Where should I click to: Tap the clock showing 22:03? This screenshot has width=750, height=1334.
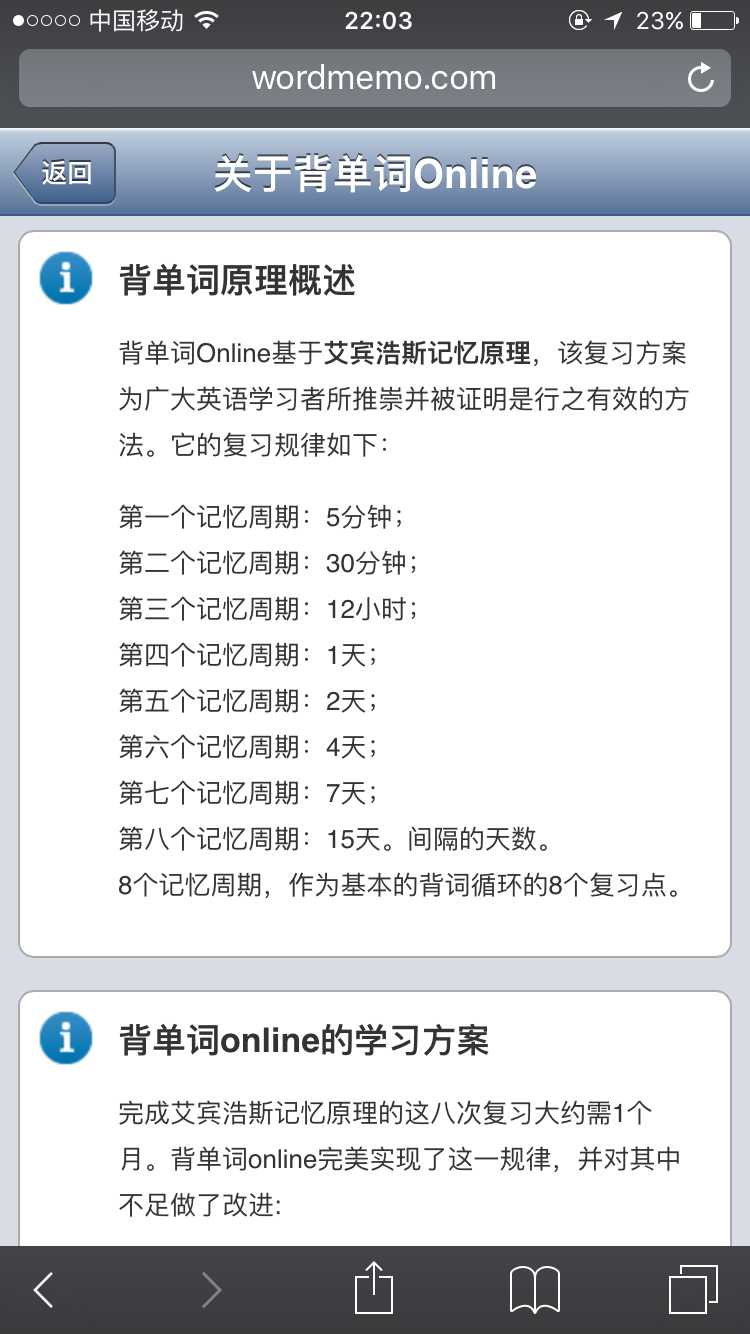377,19
